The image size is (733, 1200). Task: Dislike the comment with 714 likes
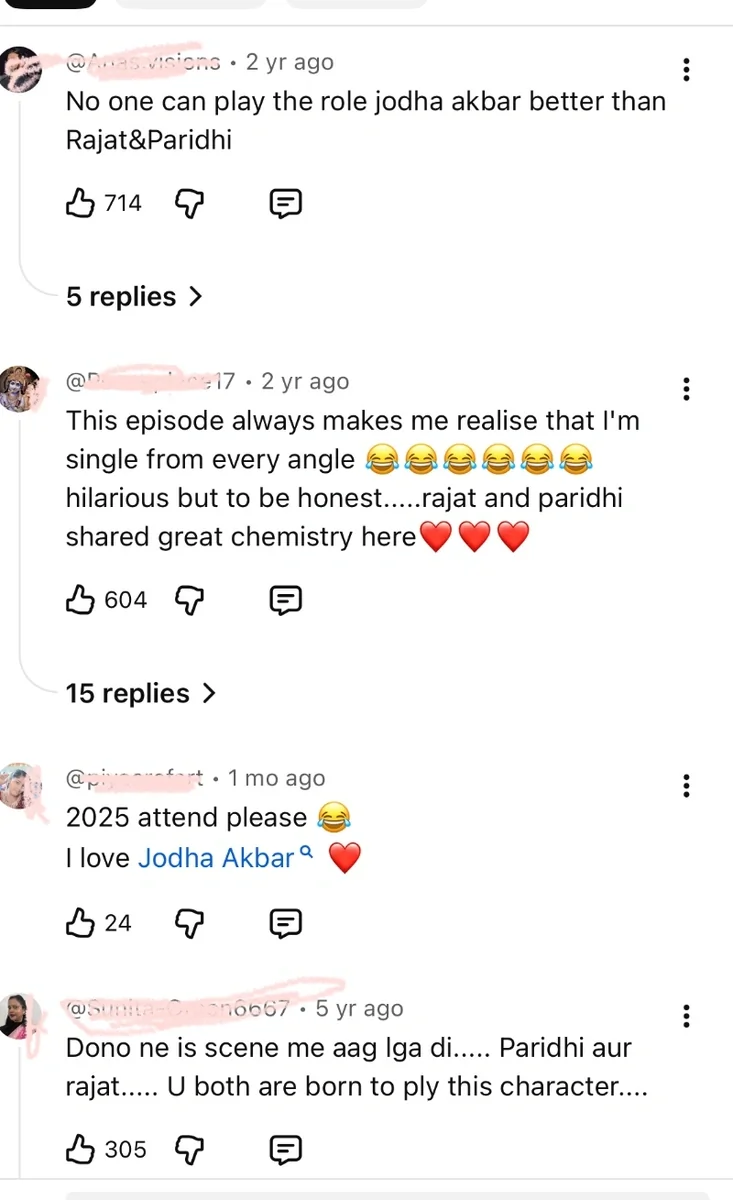190,204
